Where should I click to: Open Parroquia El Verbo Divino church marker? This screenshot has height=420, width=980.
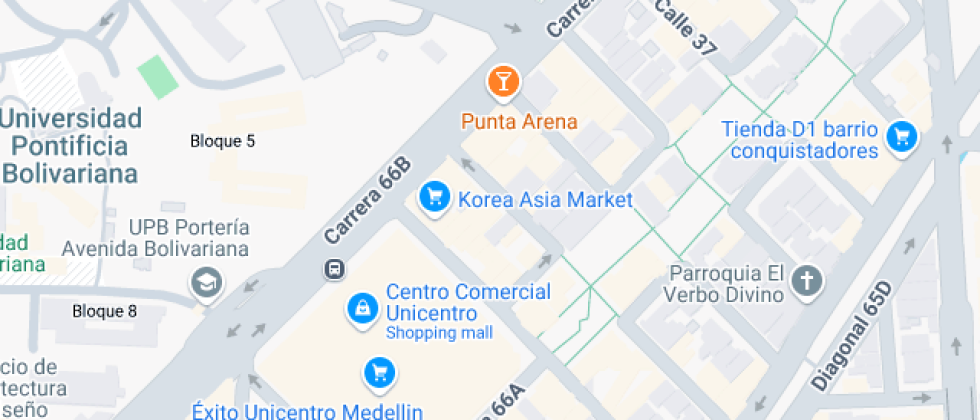click(x=806, y=281)
